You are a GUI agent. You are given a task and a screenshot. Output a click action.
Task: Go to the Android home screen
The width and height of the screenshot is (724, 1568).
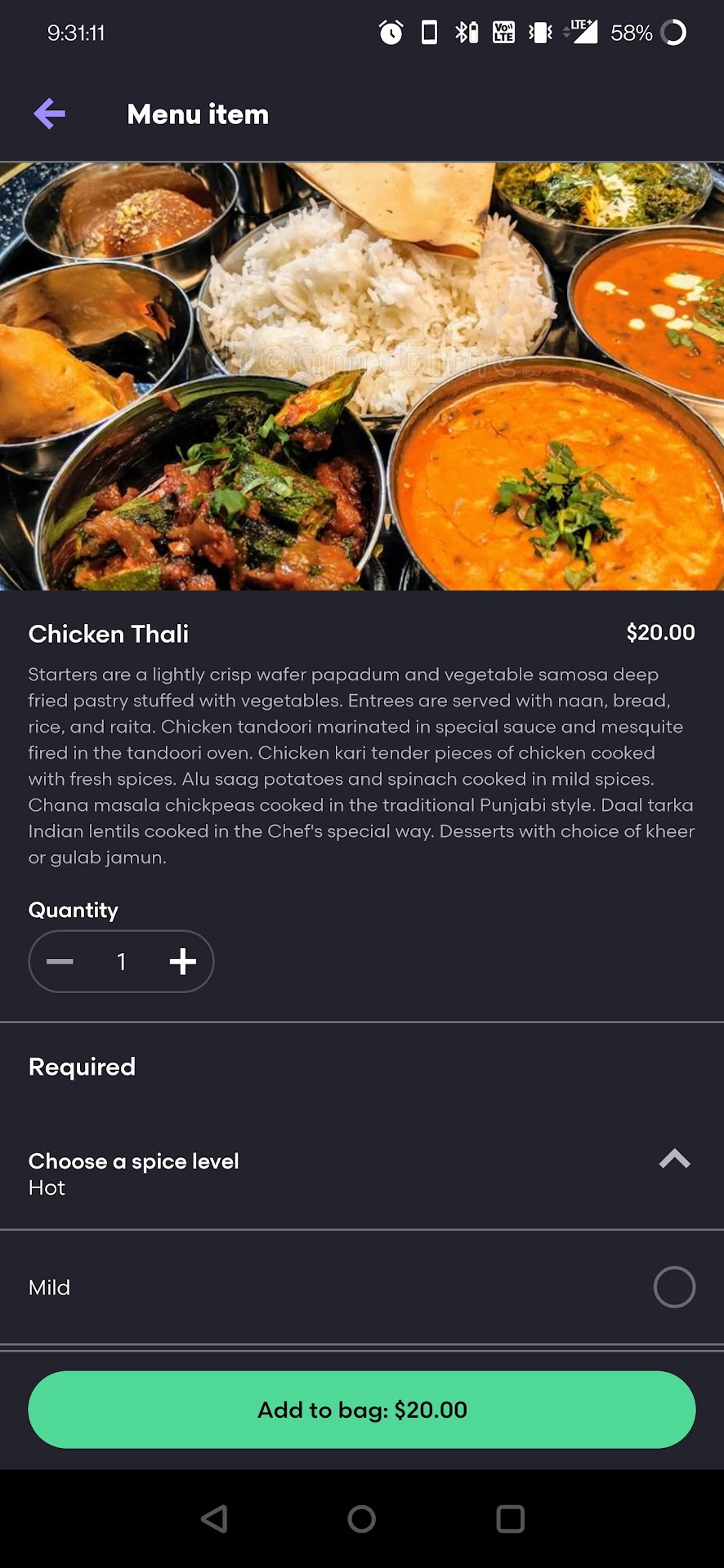[x=361, y=1519]
